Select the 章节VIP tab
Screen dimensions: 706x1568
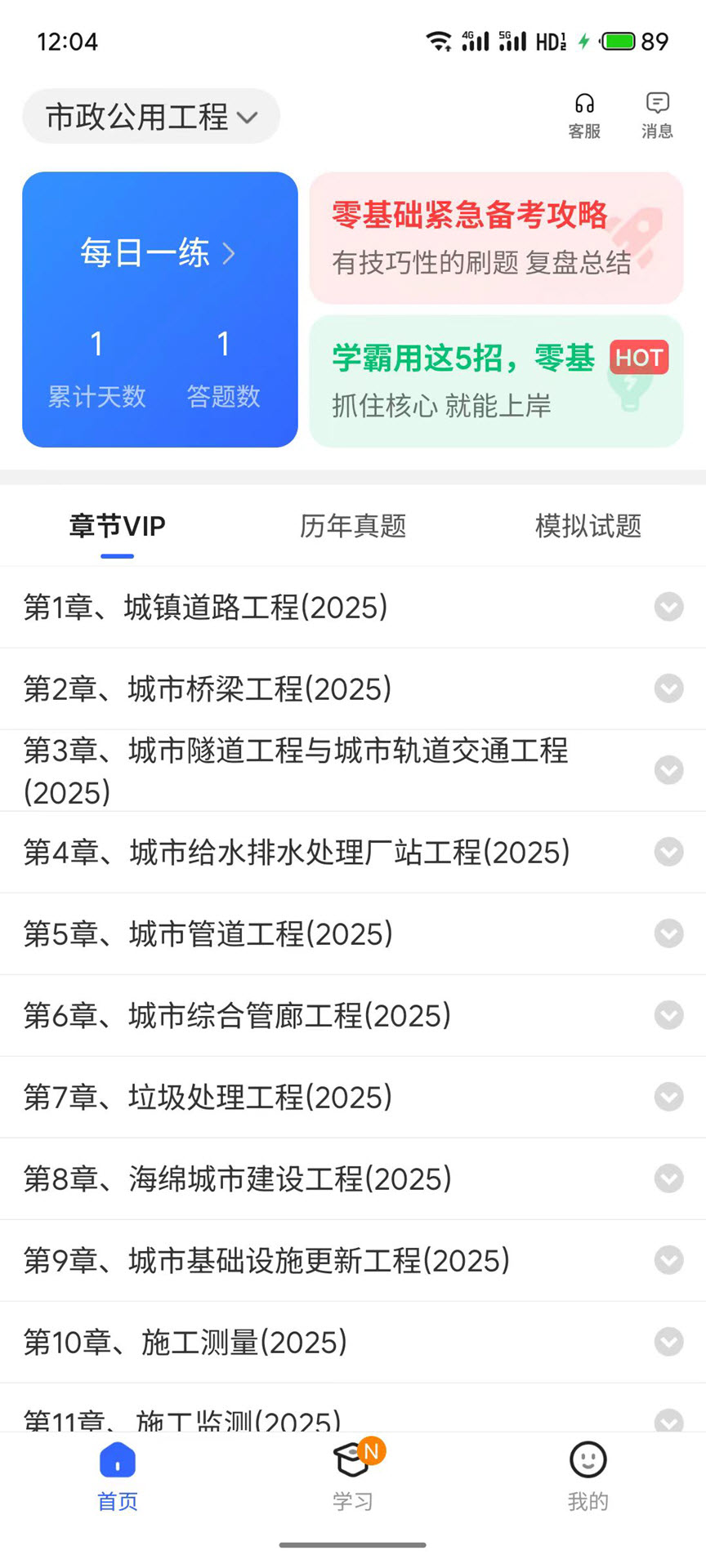click(117, 527)
